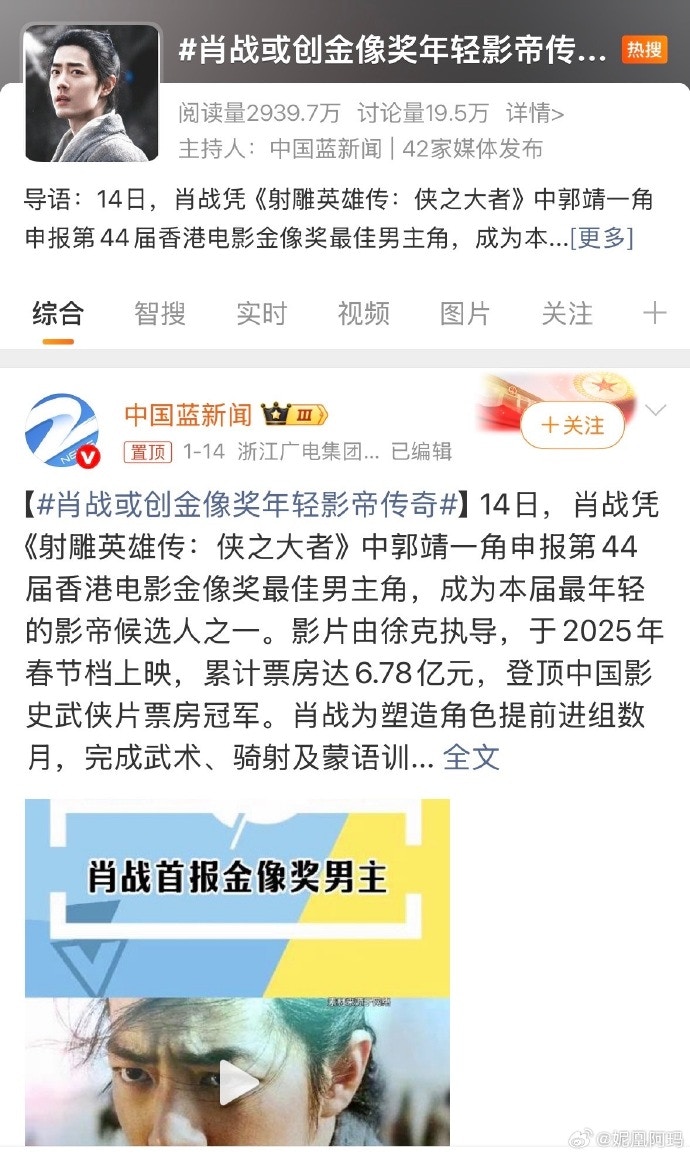The image size is (690, 1155).
Task: Switch to the 视频 tab
Action: 363,313
